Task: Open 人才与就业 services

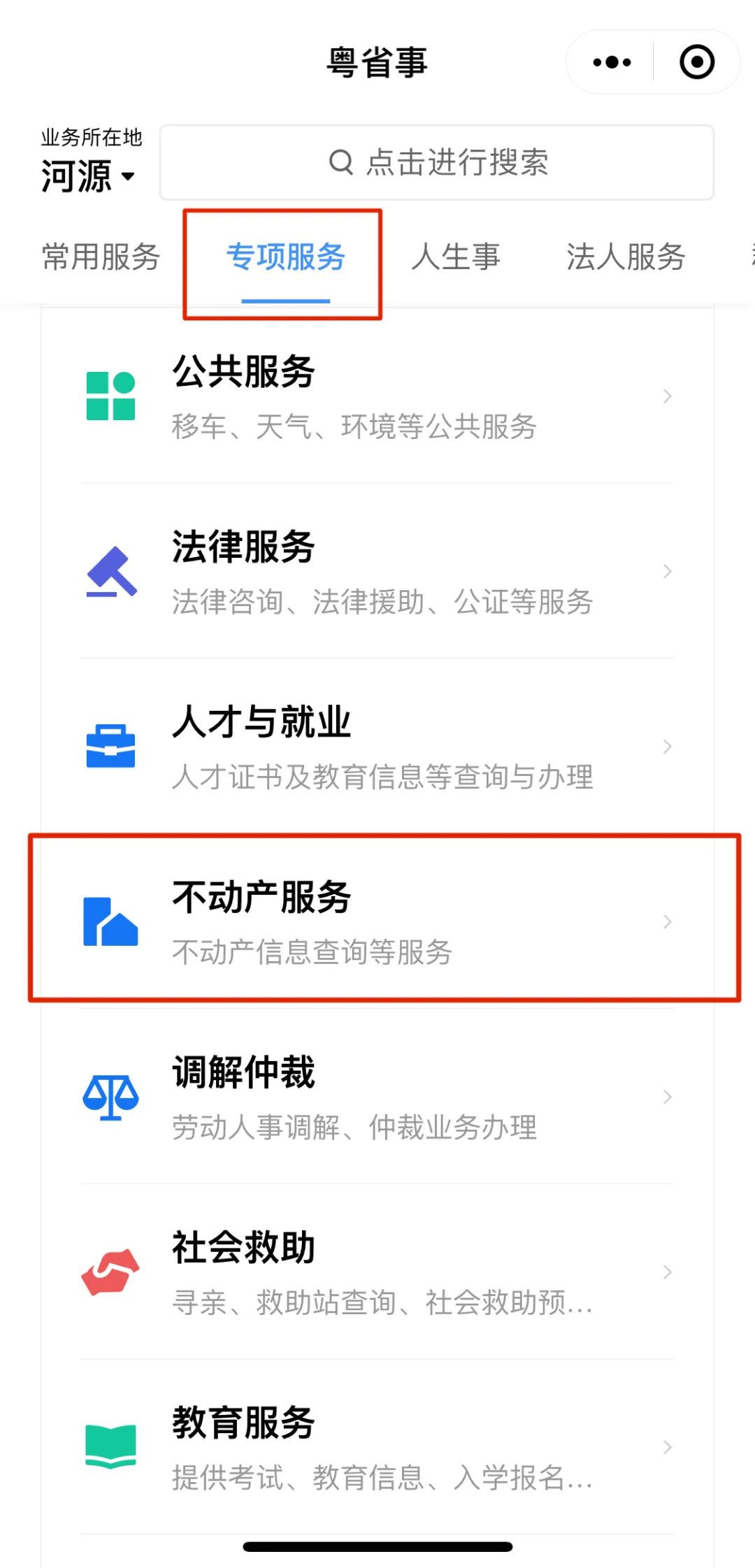Action: tap(377, 747)
